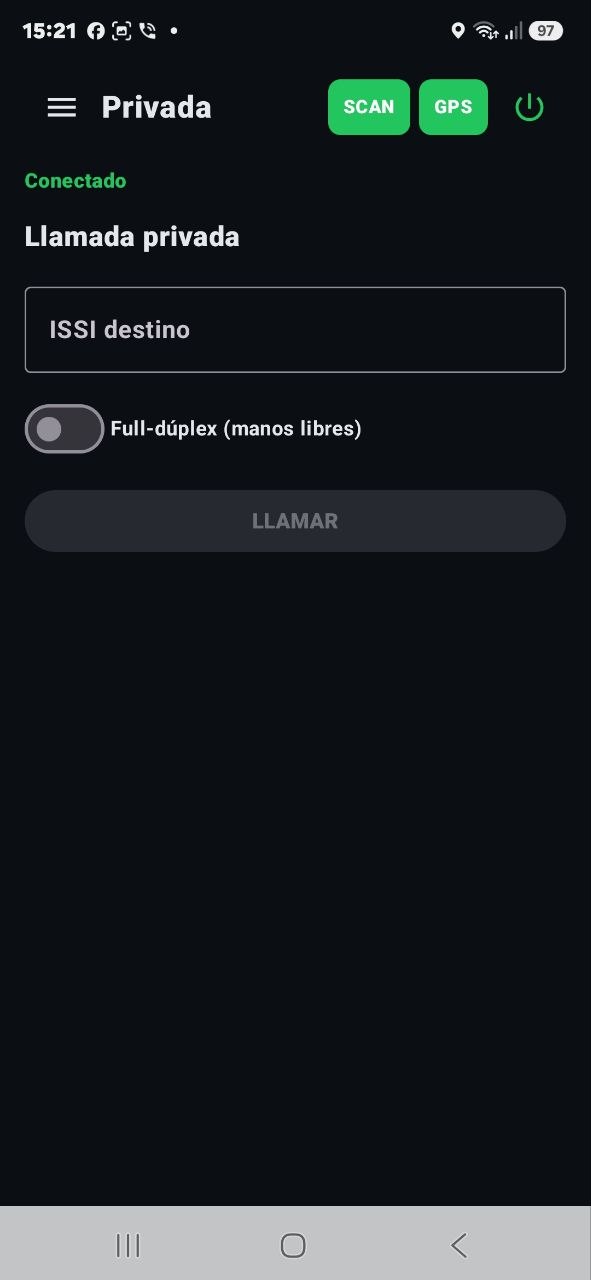
Task: Tap the LLAMAR button
Action: click(x=295, y=521)
